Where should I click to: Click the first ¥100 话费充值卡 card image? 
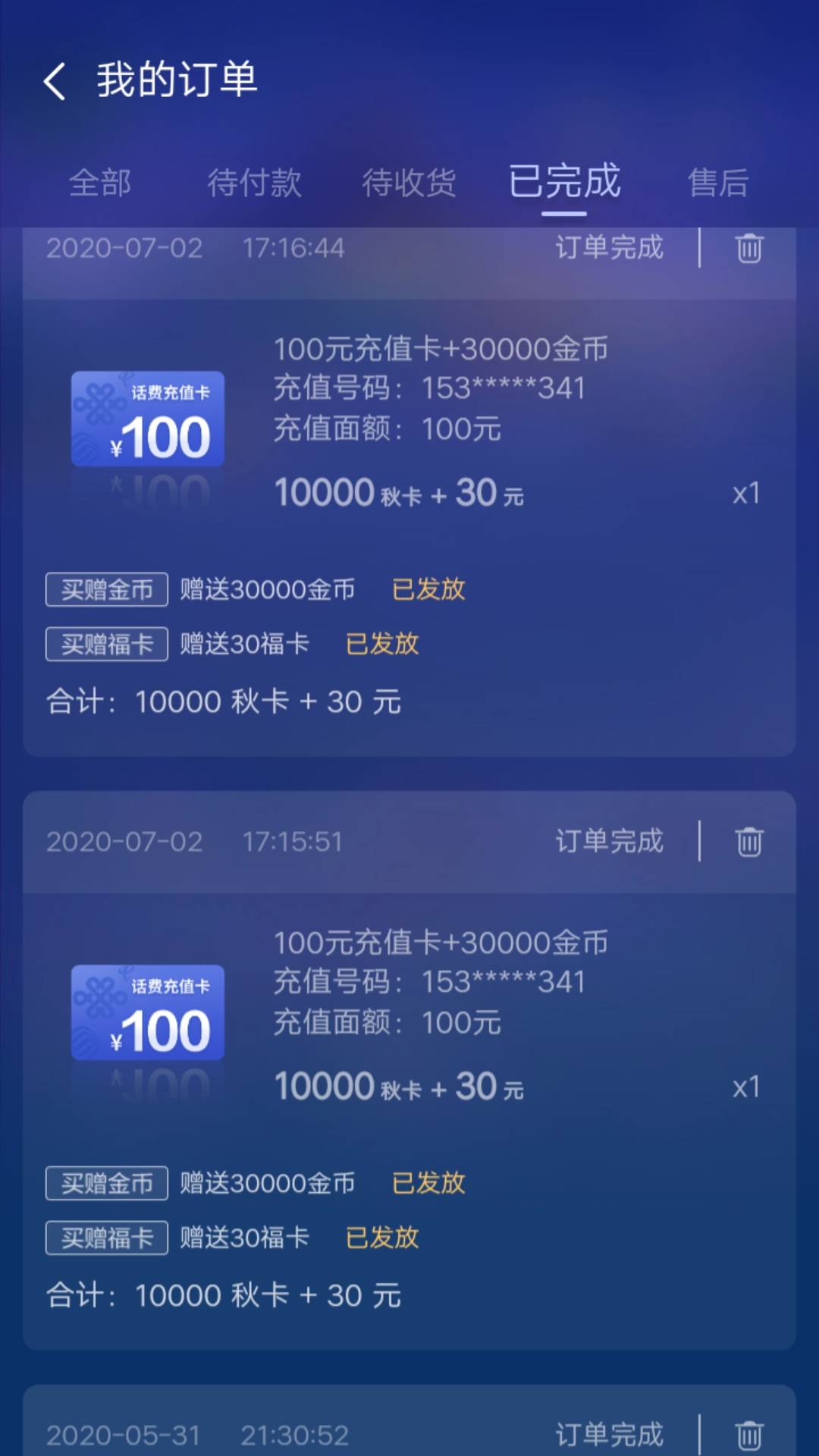pos(146,419)
